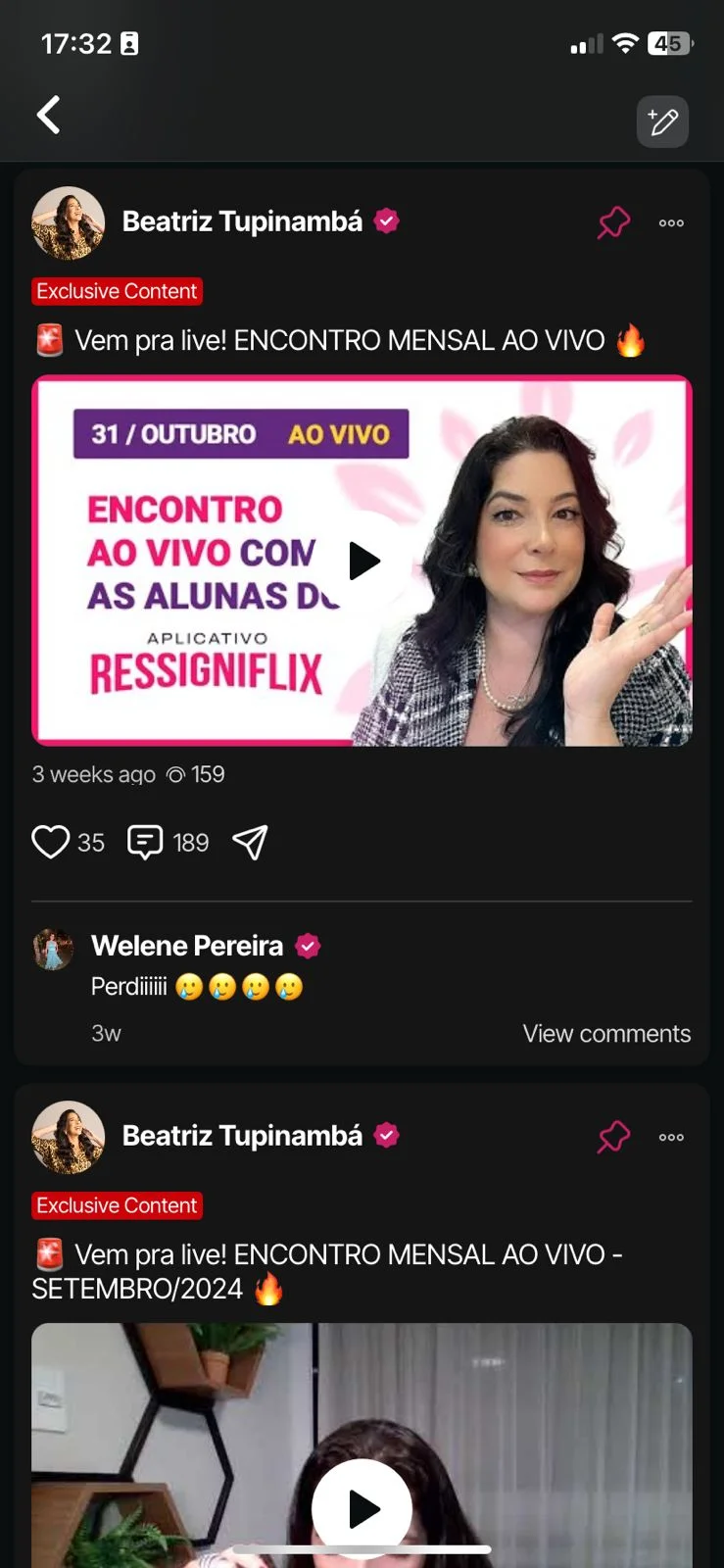Open Beatriz Tupinambá's avatar on the 31/Outubro post
Viewport: 724px width, 1568px height.
[68, 222]
